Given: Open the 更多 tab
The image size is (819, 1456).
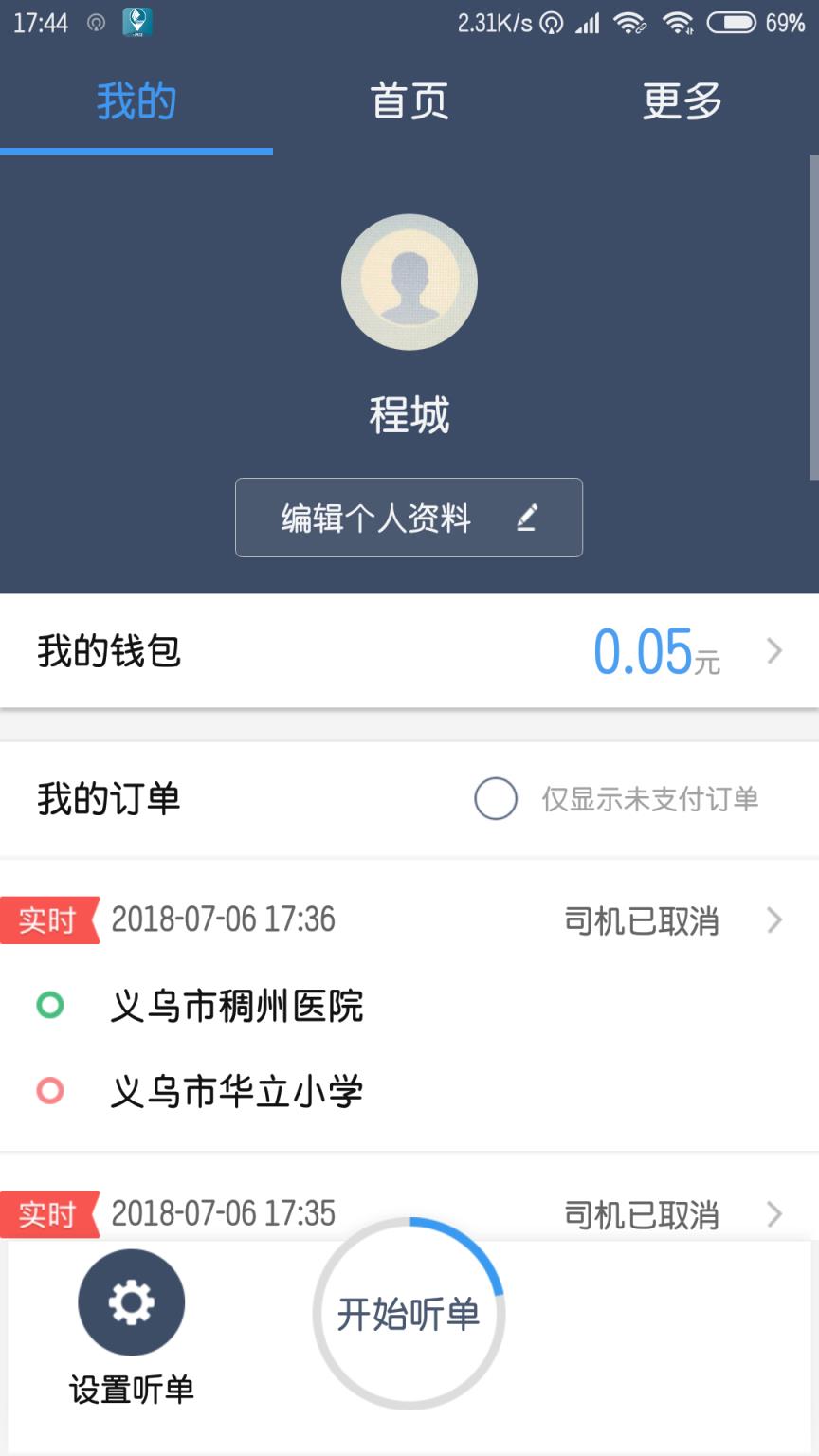Looking at the screenshot, I should [681, 100].
